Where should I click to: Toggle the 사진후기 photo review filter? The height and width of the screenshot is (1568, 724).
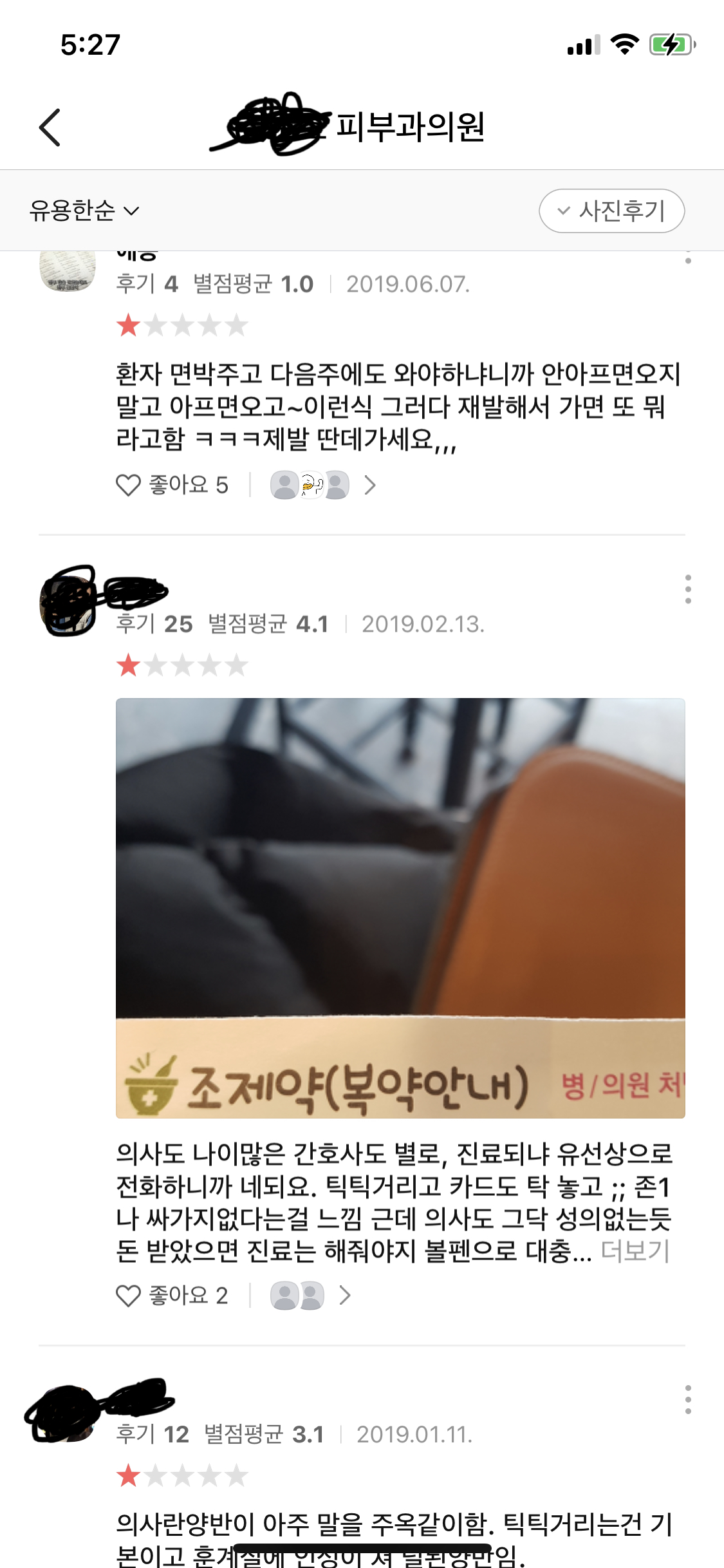click(611, 211)
